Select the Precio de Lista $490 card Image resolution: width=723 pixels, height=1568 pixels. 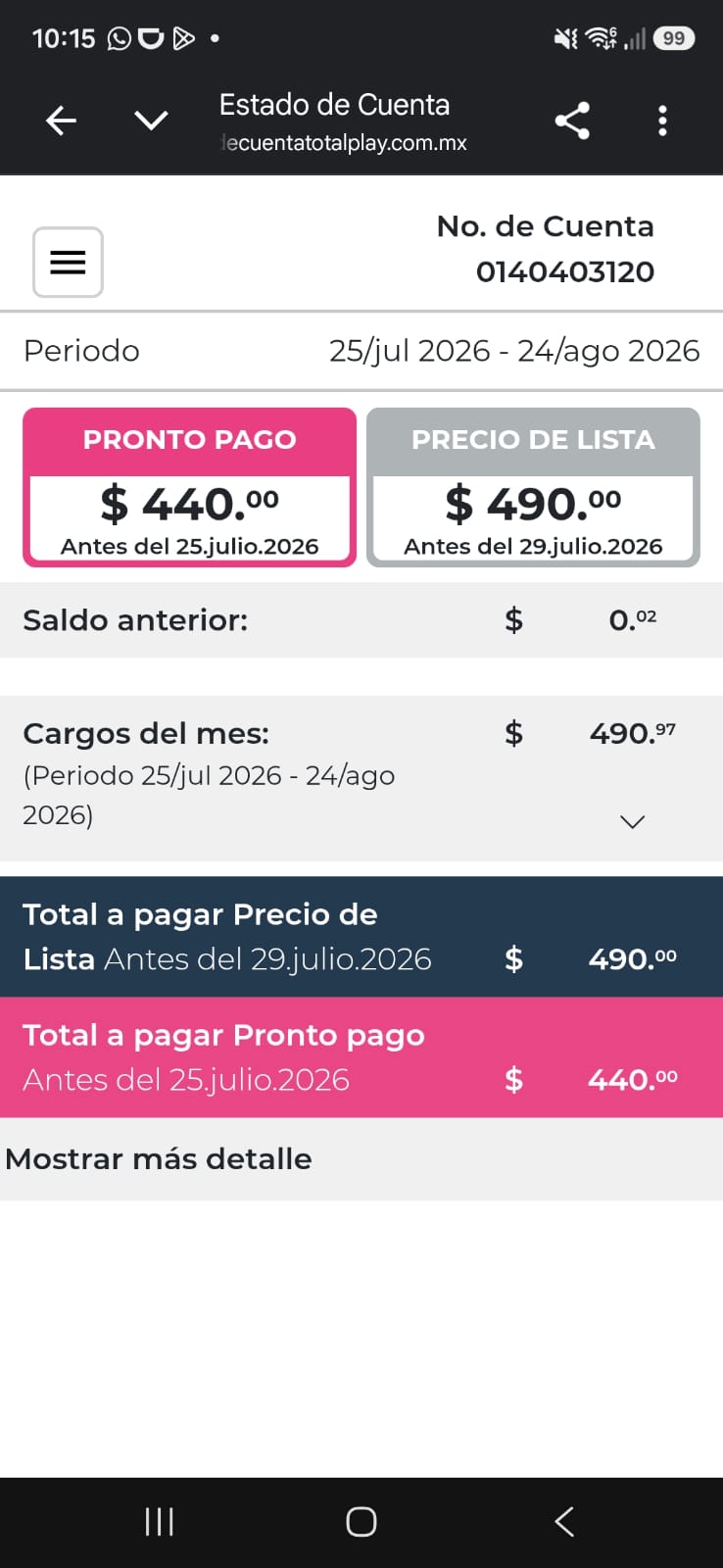pos(533,487)
